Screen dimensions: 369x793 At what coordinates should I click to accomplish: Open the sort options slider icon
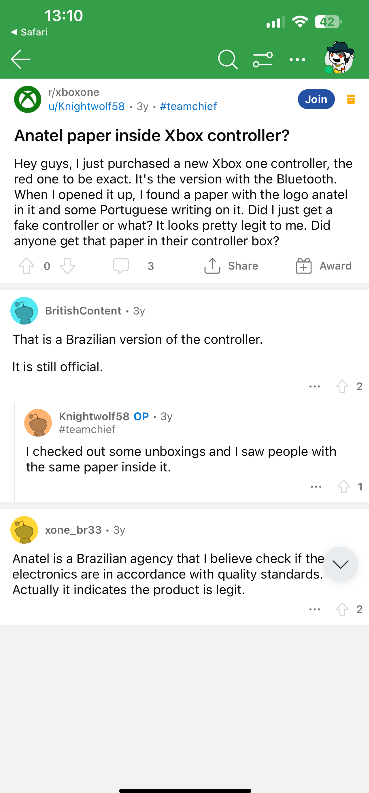263,59
